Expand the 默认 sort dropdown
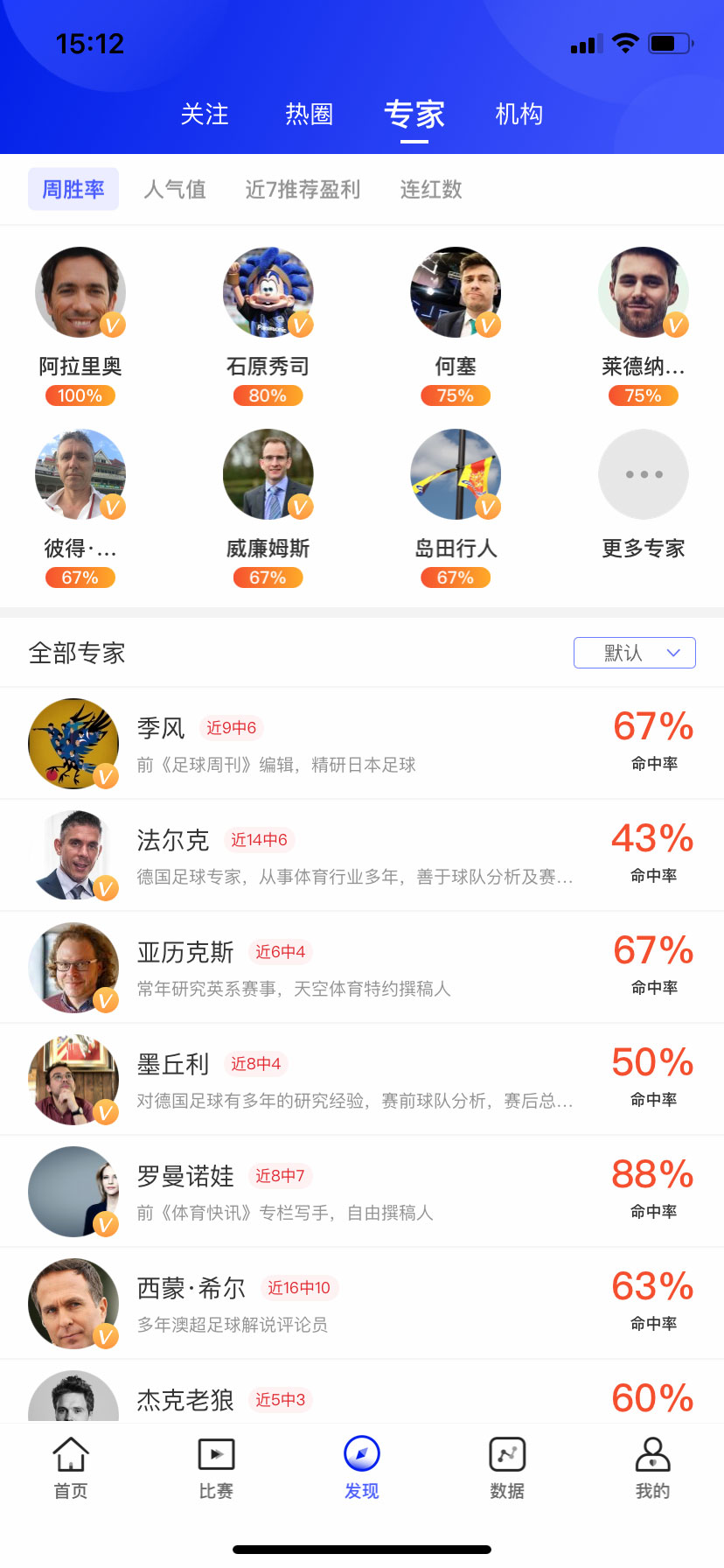724x1568 pixels. tap(634, 653)
